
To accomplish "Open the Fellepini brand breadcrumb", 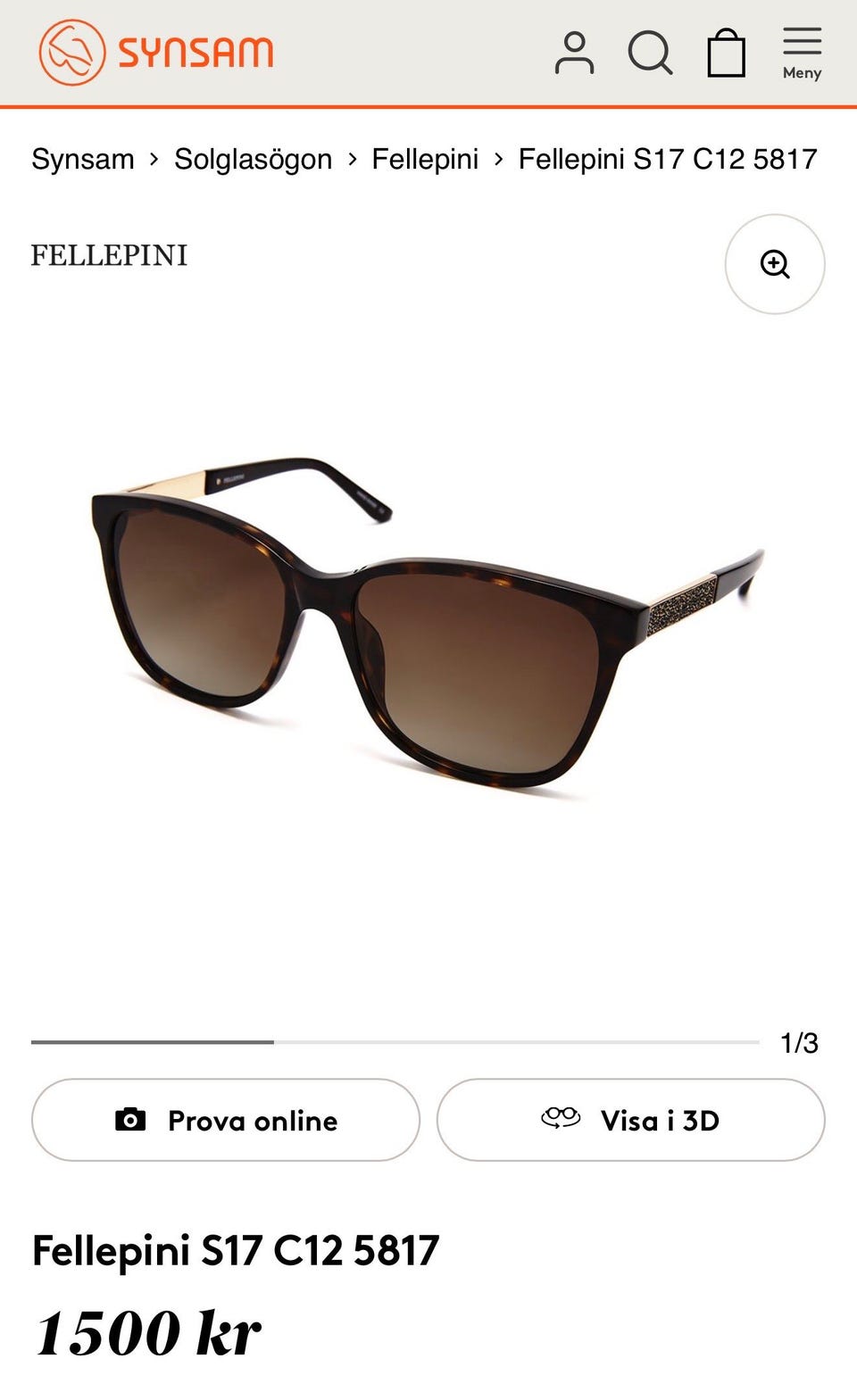I will 425,159.
